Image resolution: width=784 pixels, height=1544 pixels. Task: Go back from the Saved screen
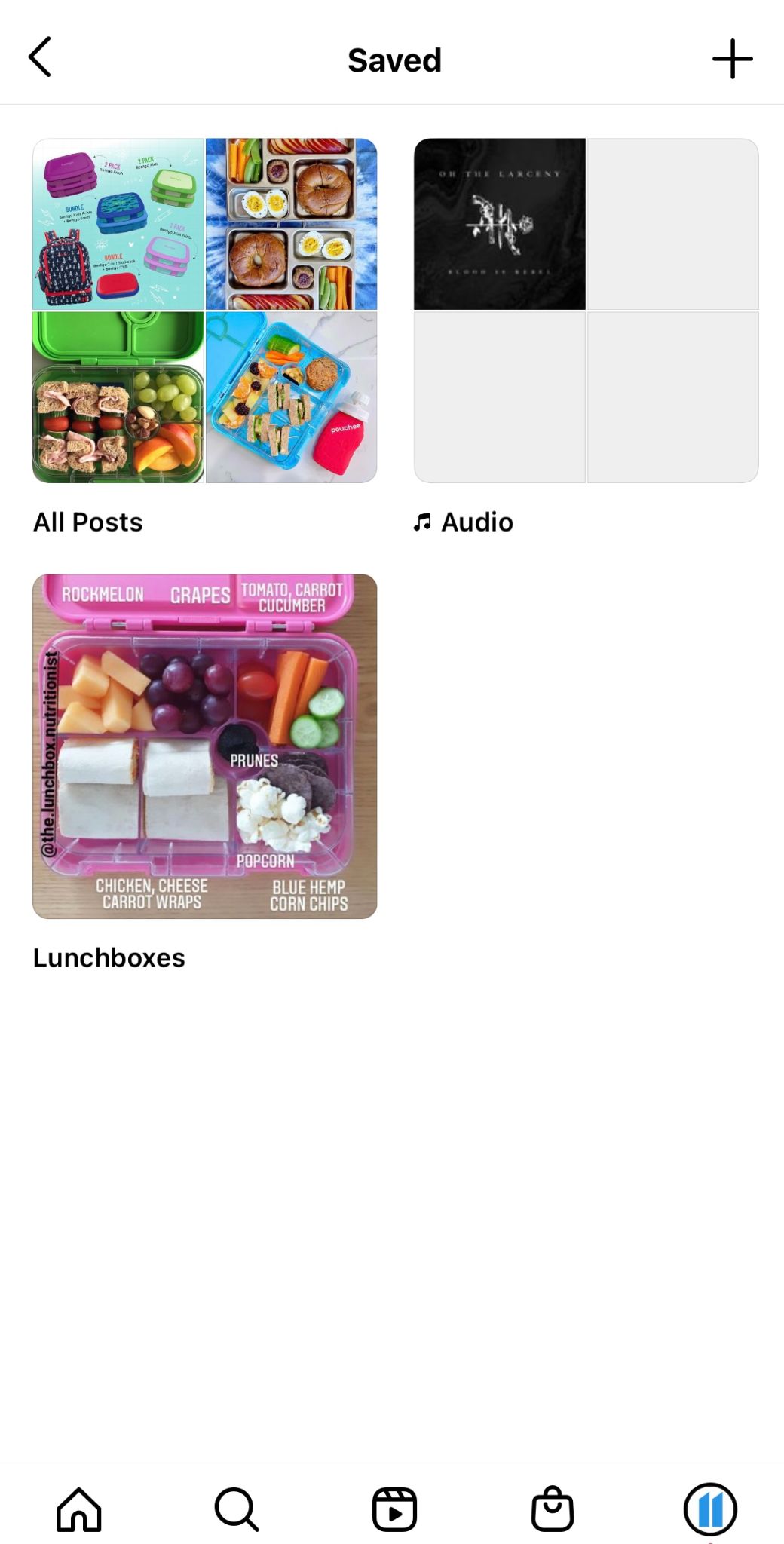pos(40,57)
